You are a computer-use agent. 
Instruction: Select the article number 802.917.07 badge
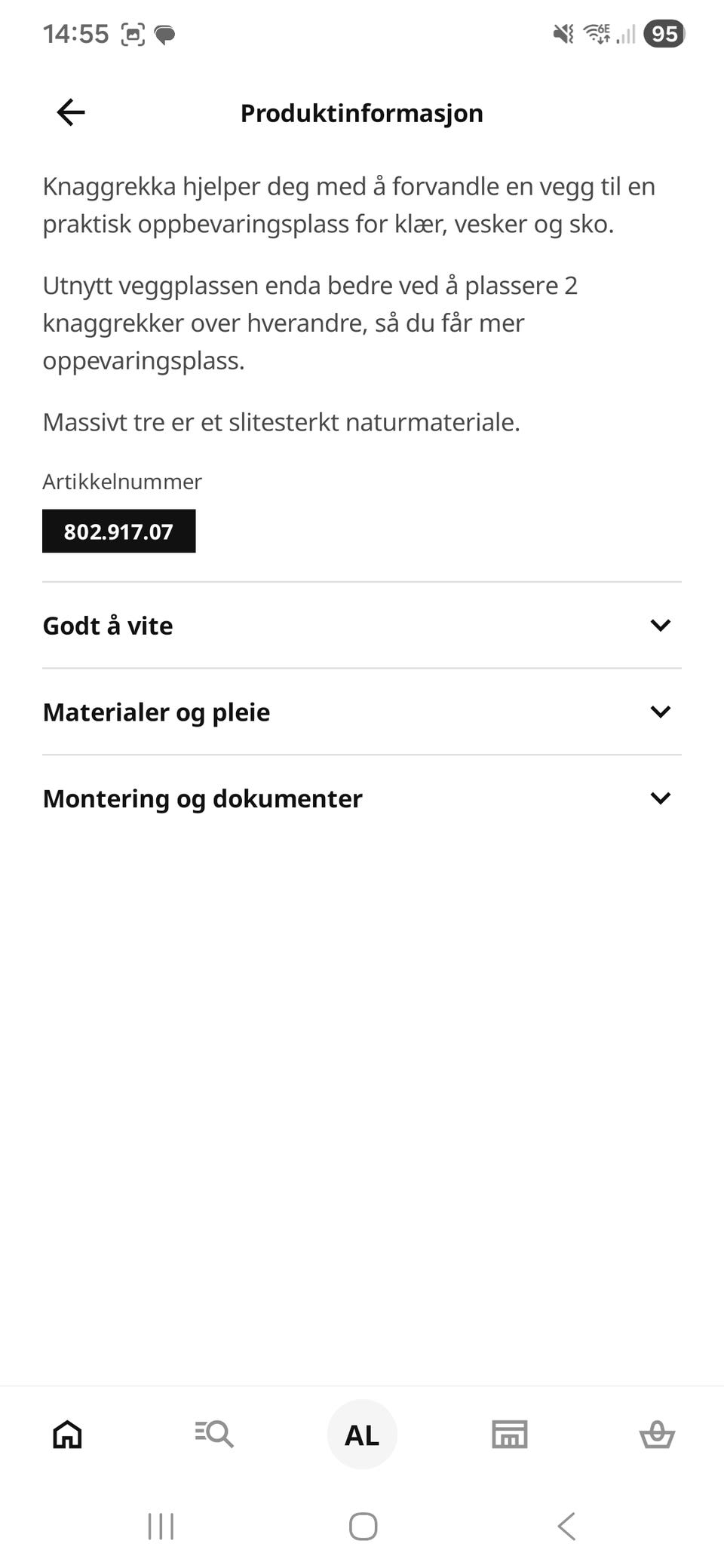[118, 531]
